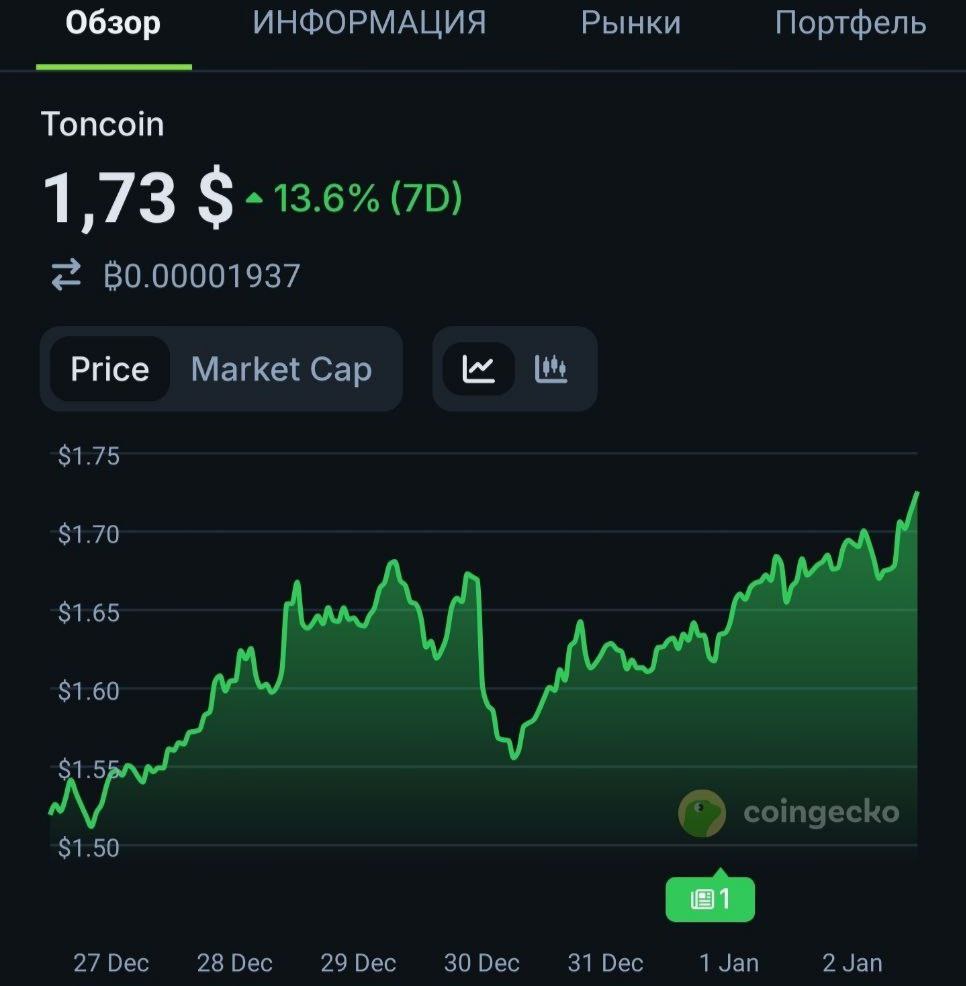Open the Портфель tab

[x=849, y=23]
